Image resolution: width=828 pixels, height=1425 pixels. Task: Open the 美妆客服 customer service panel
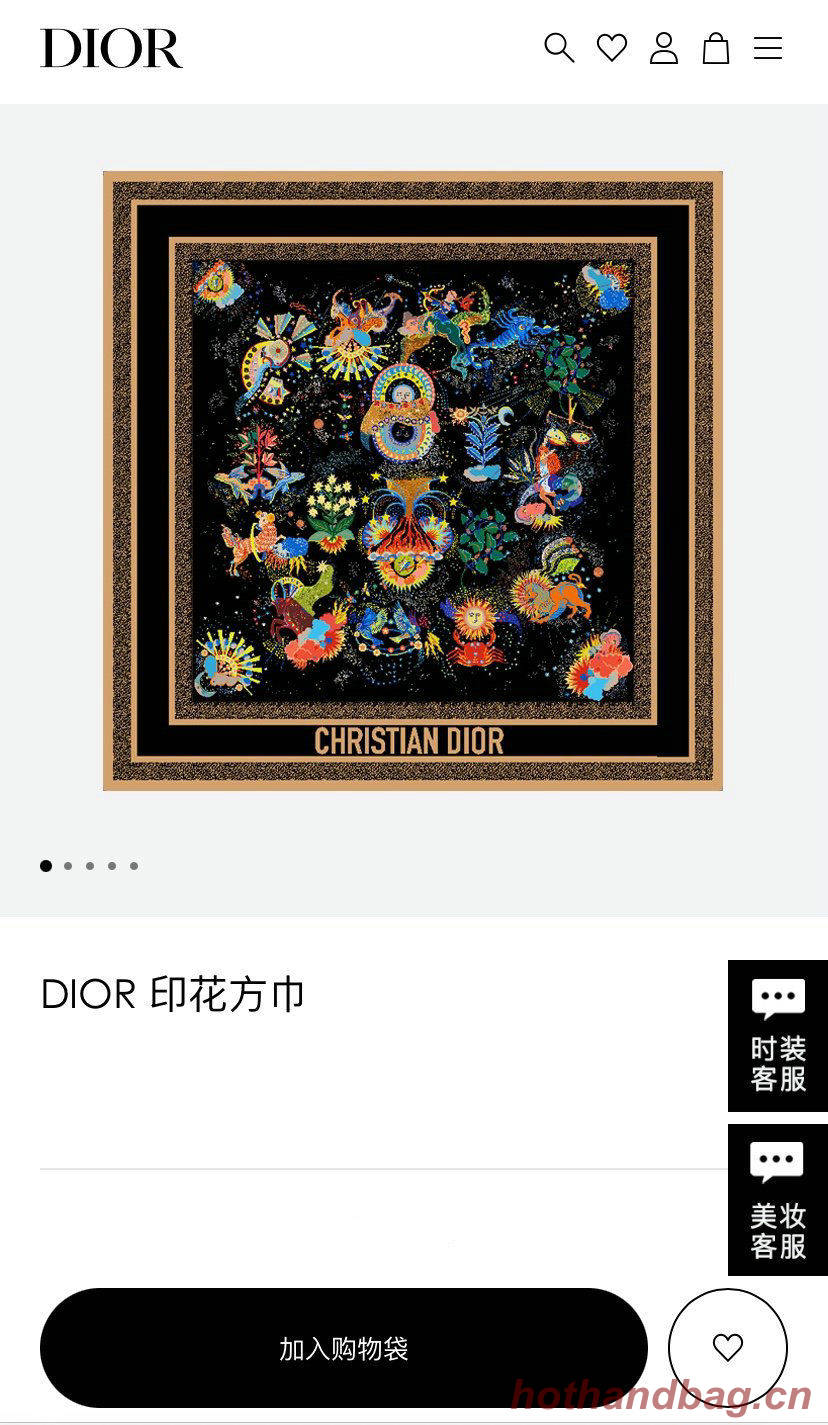tap(777, 1200)
